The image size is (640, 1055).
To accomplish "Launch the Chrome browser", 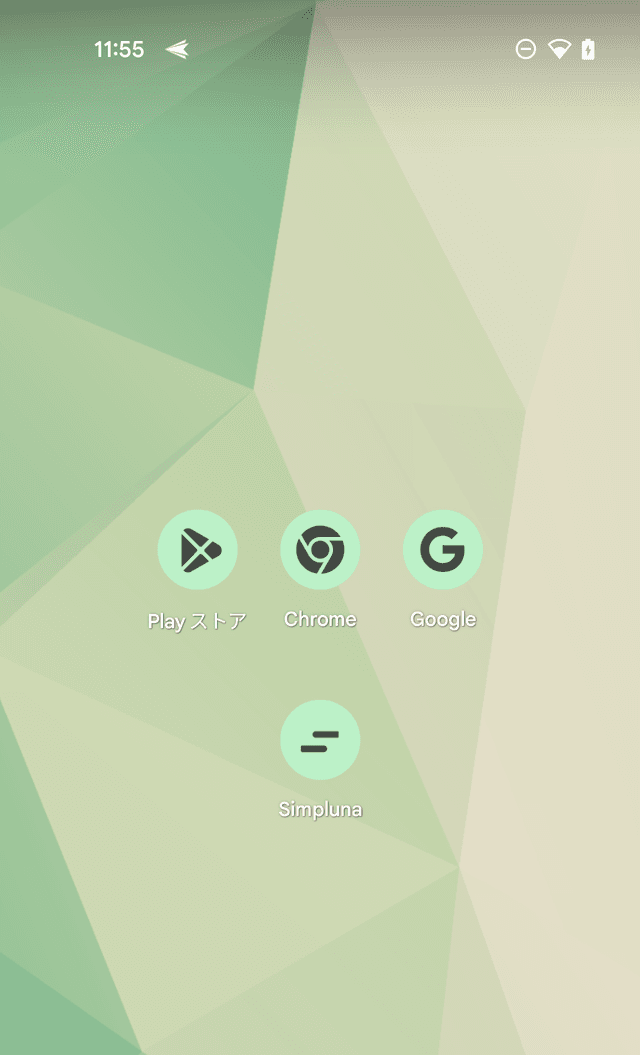I will click(x=320, y=550).
